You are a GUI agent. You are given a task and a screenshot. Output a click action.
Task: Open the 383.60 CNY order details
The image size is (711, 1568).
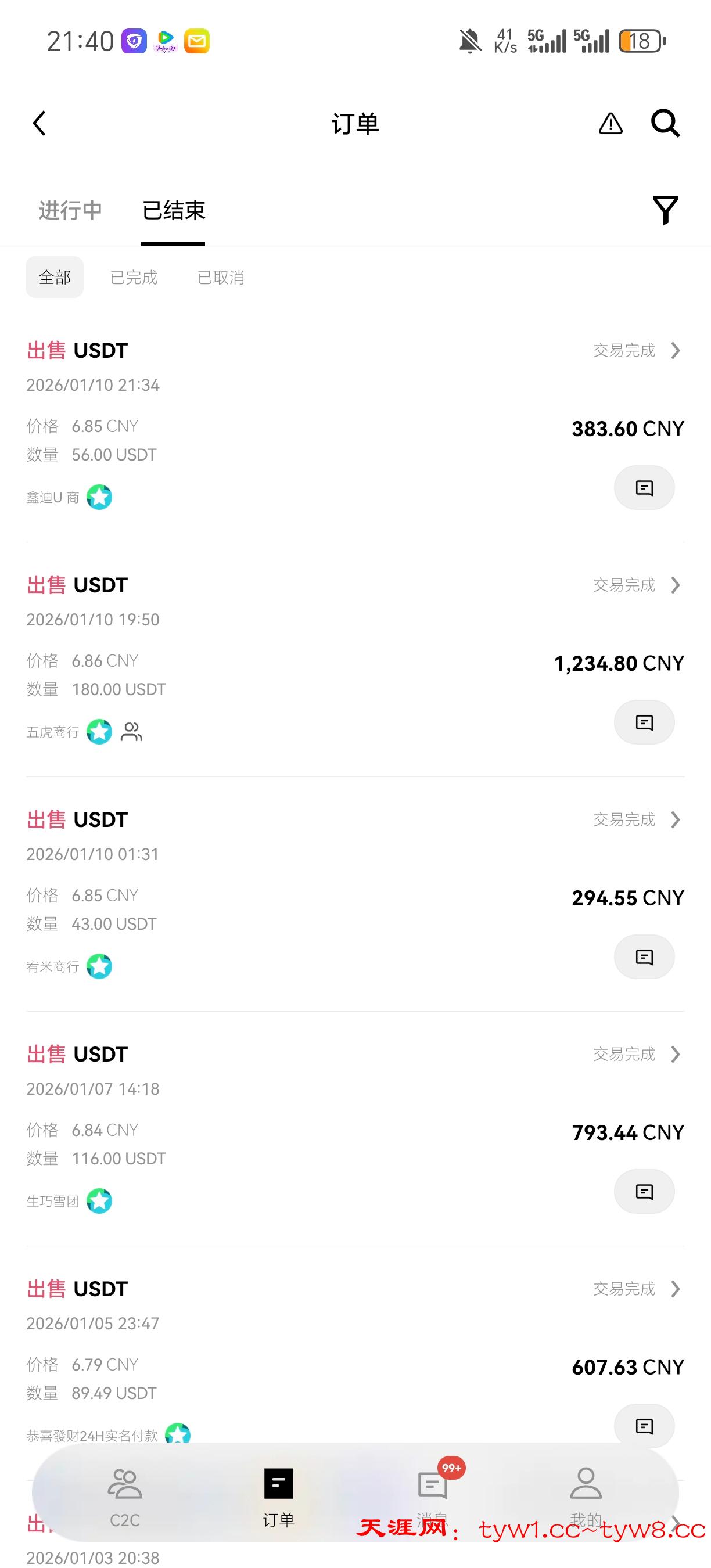(636, 351)
